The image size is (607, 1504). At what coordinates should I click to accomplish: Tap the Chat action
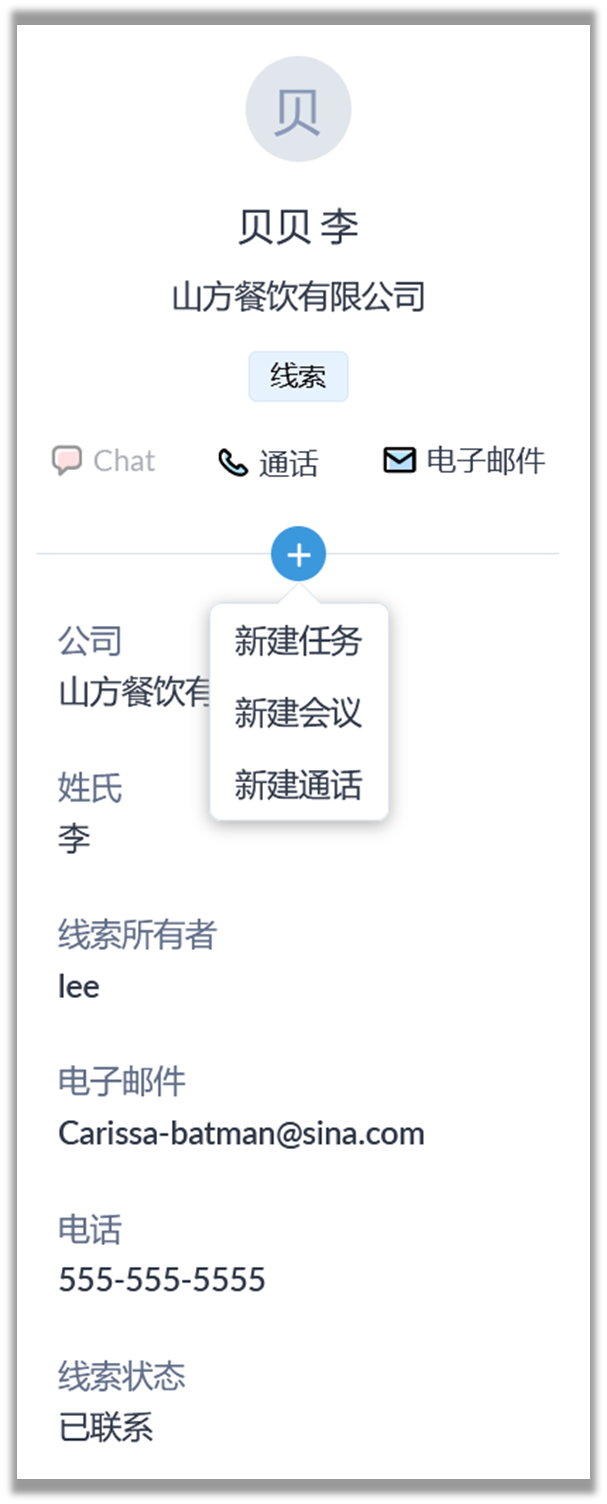[x=104, y=461]
